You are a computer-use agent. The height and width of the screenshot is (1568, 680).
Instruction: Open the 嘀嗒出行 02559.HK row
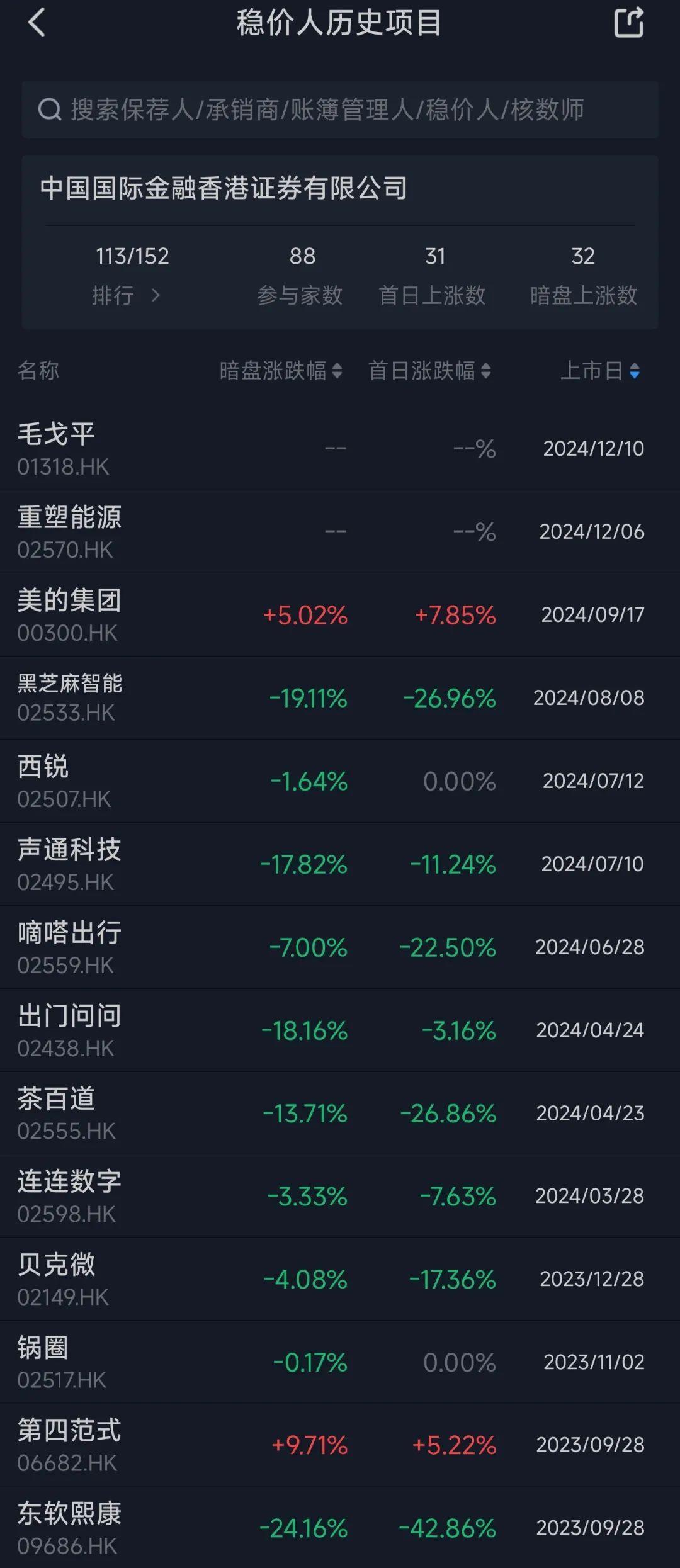click(340, 947)
